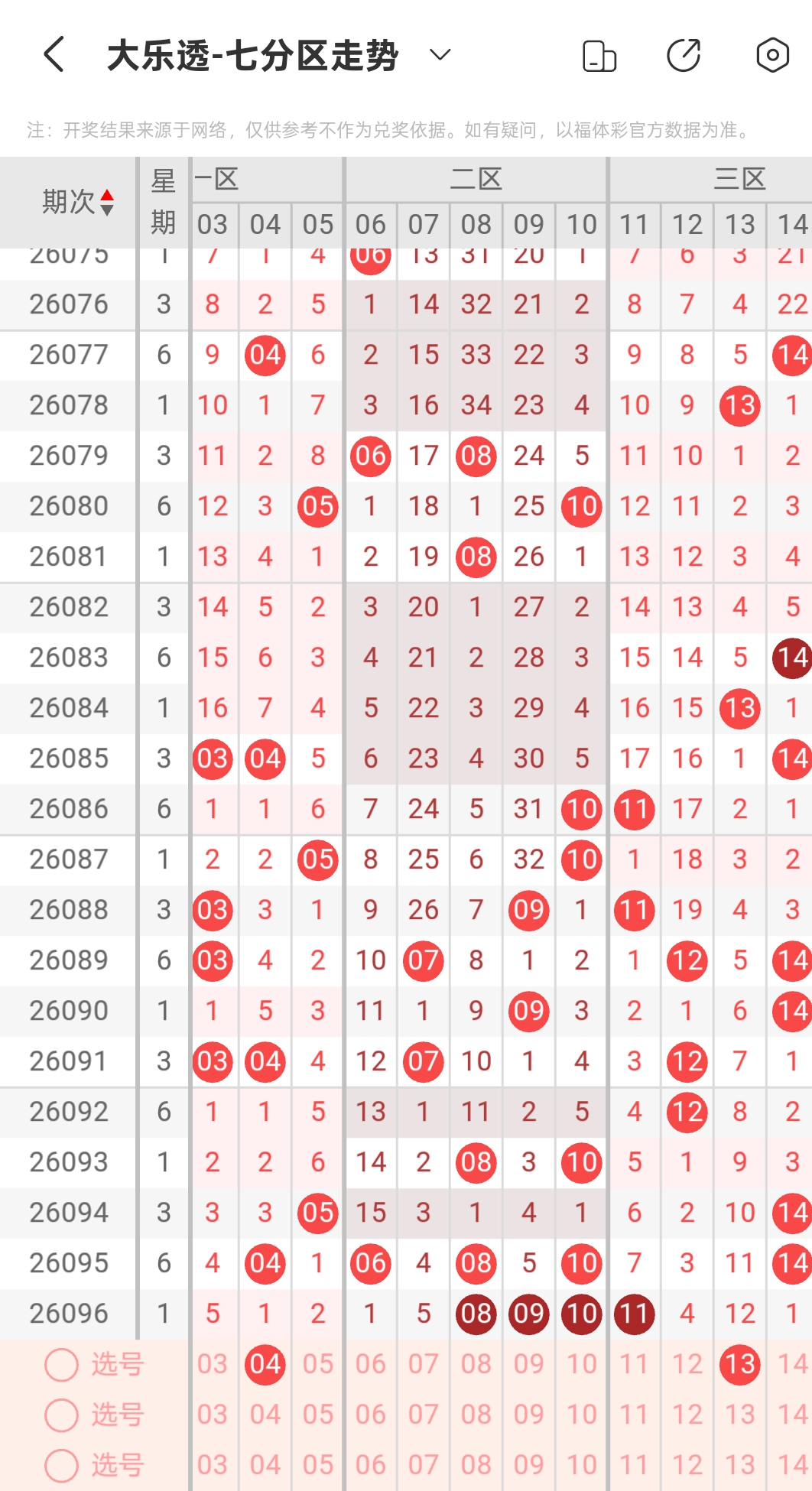The image size is (812, 1491).
Task: Deselect number 13 in first 选号 row
Action: tap(740, 1364)
